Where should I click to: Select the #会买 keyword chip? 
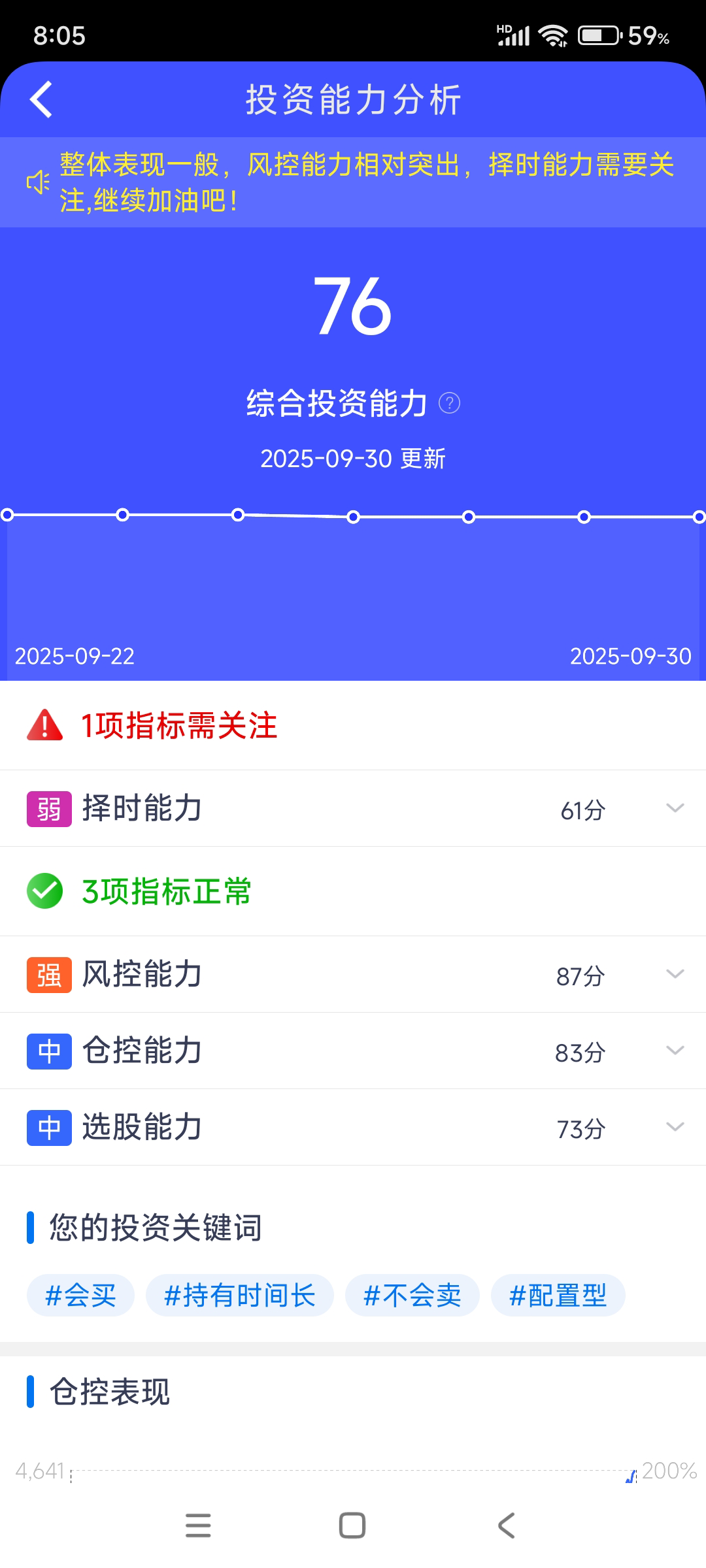click(80, 1295)
